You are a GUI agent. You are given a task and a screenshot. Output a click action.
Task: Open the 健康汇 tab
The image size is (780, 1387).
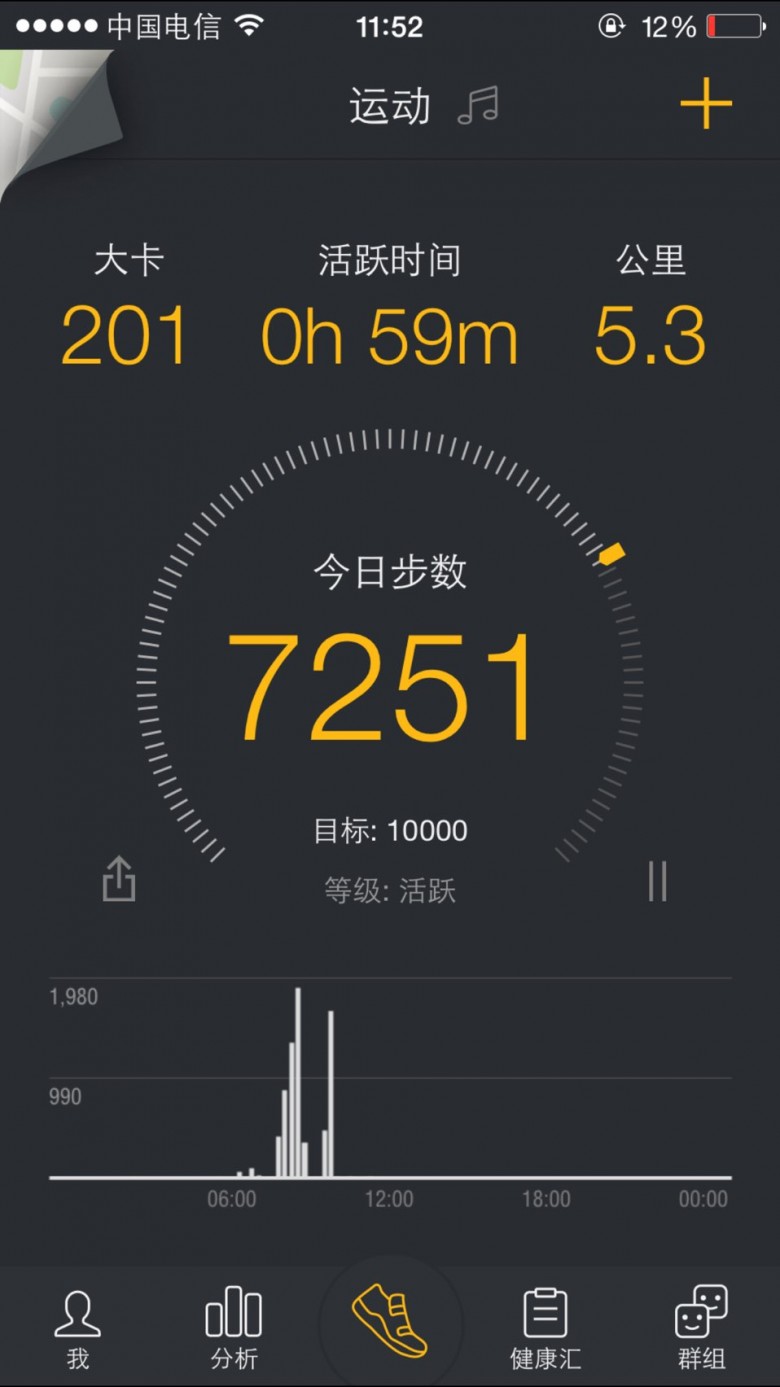click(x=545, y=1328)
